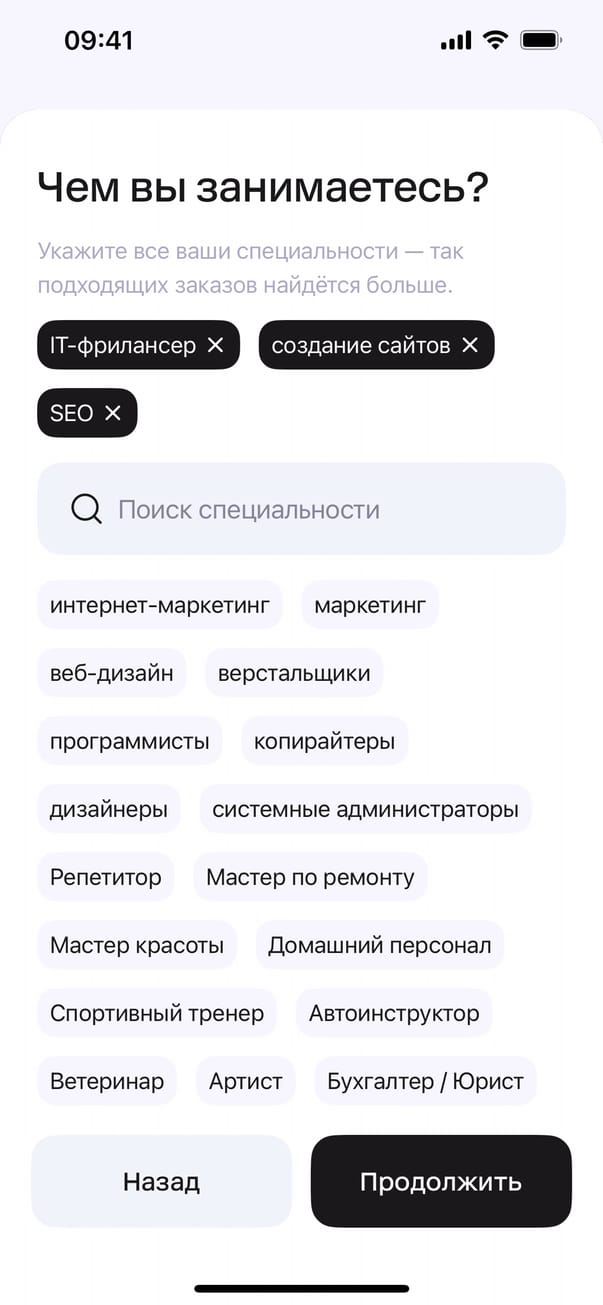Select the Автоинструктор chip
The image size is (603, 1305).
click(x=394, y=1013)
